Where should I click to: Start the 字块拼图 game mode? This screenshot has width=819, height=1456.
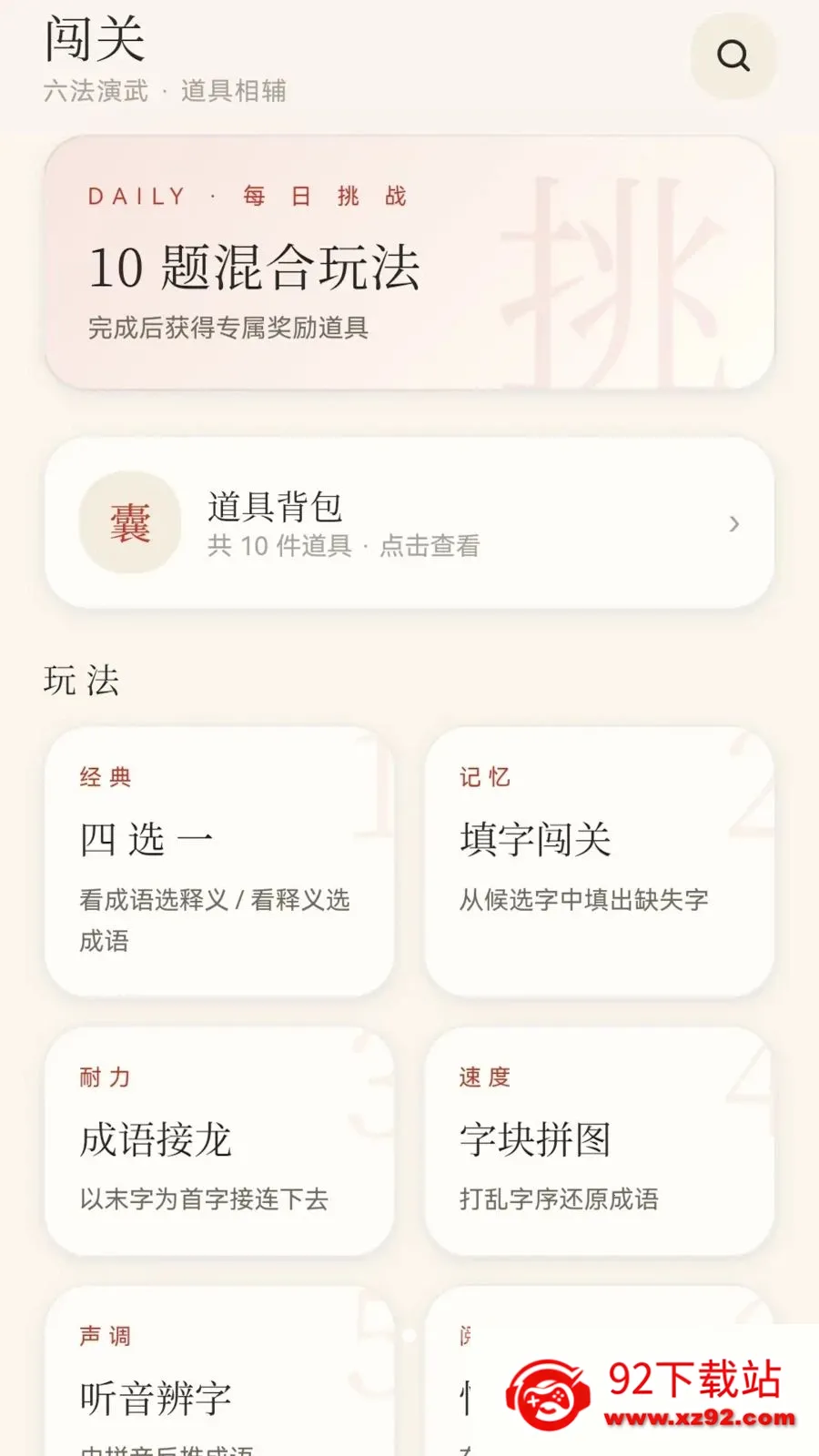pyautogui.click(x=600, y=1141)
